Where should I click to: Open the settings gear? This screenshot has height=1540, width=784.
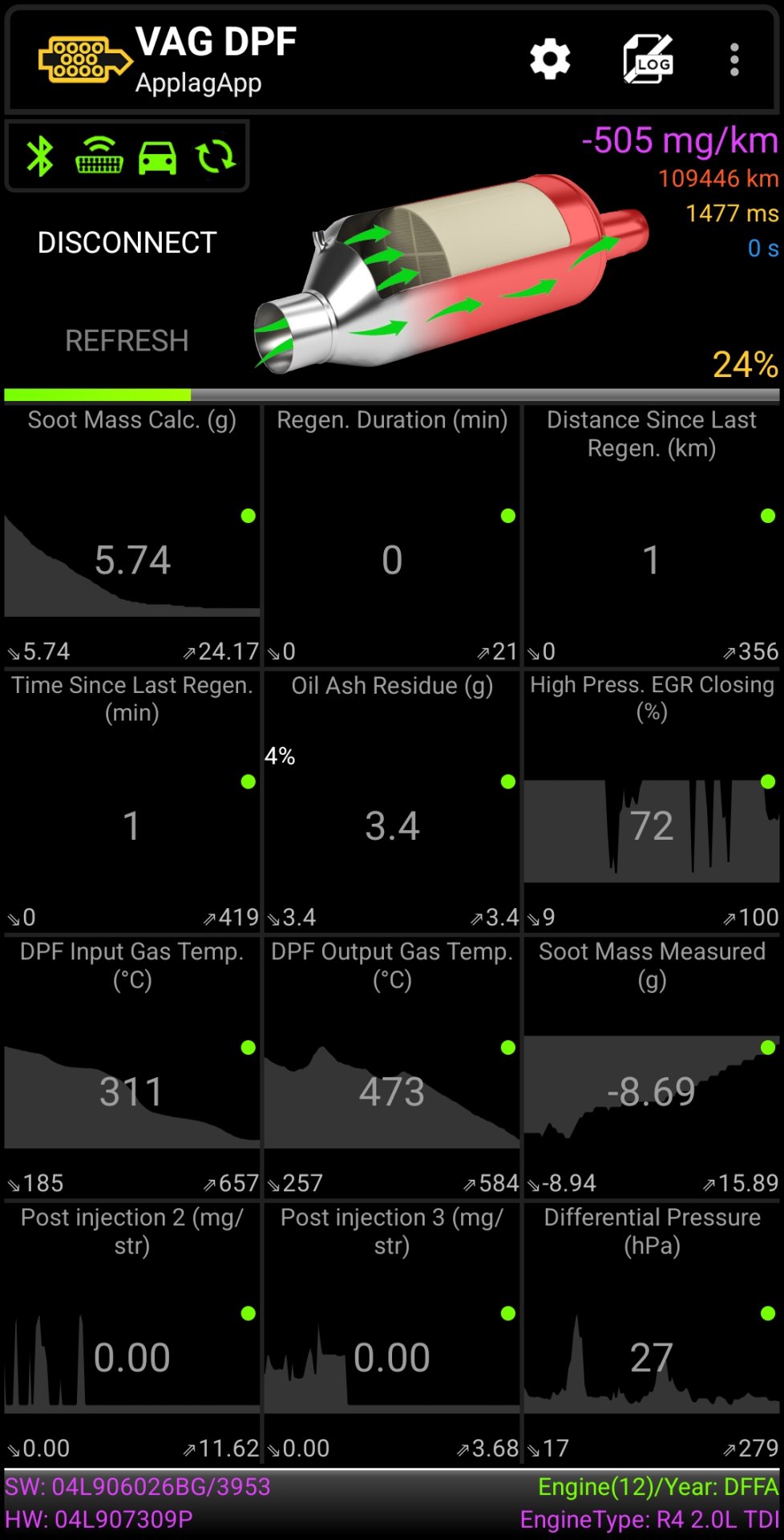click(550, 59)
